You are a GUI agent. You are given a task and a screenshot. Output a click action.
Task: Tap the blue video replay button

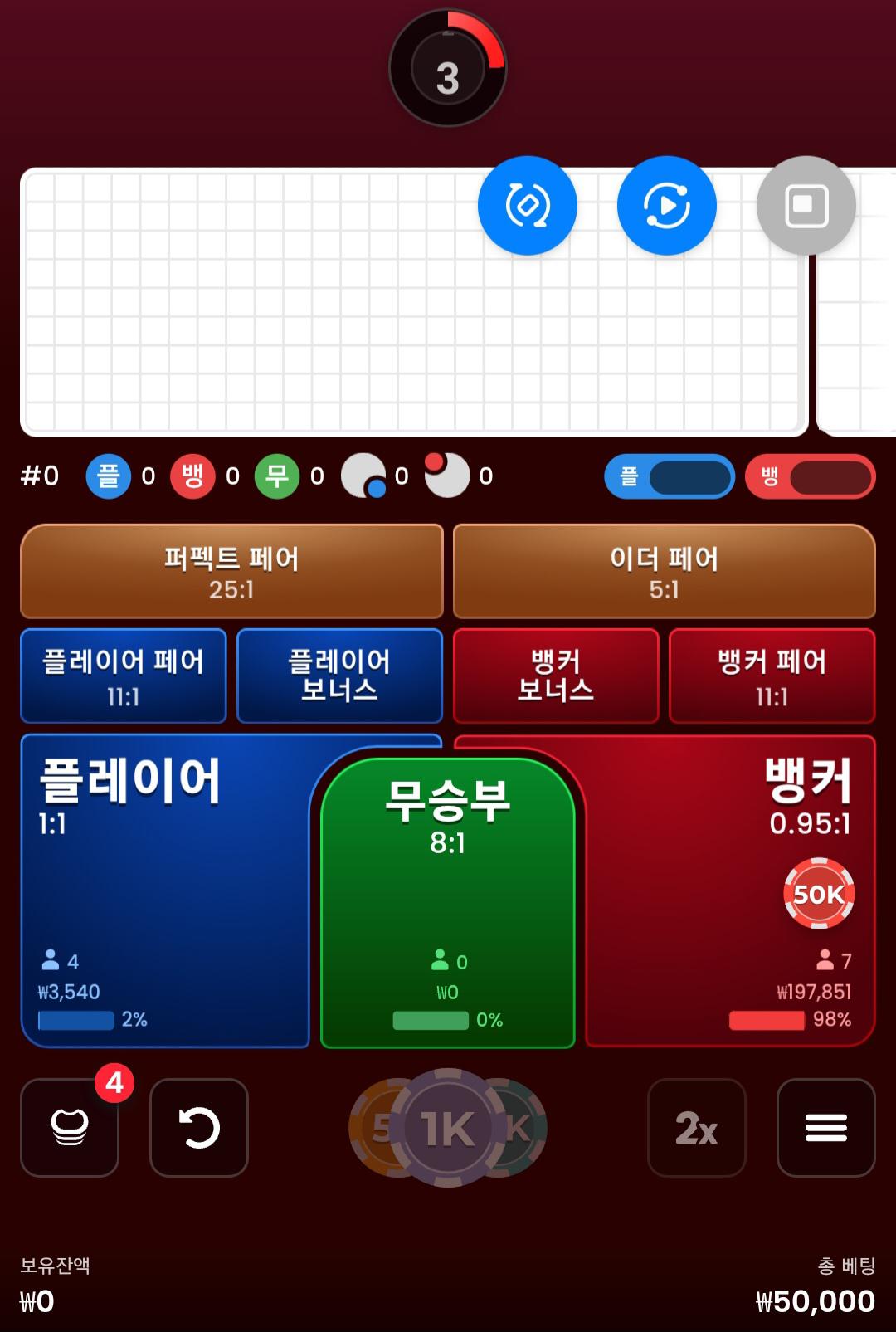(666, 205)
